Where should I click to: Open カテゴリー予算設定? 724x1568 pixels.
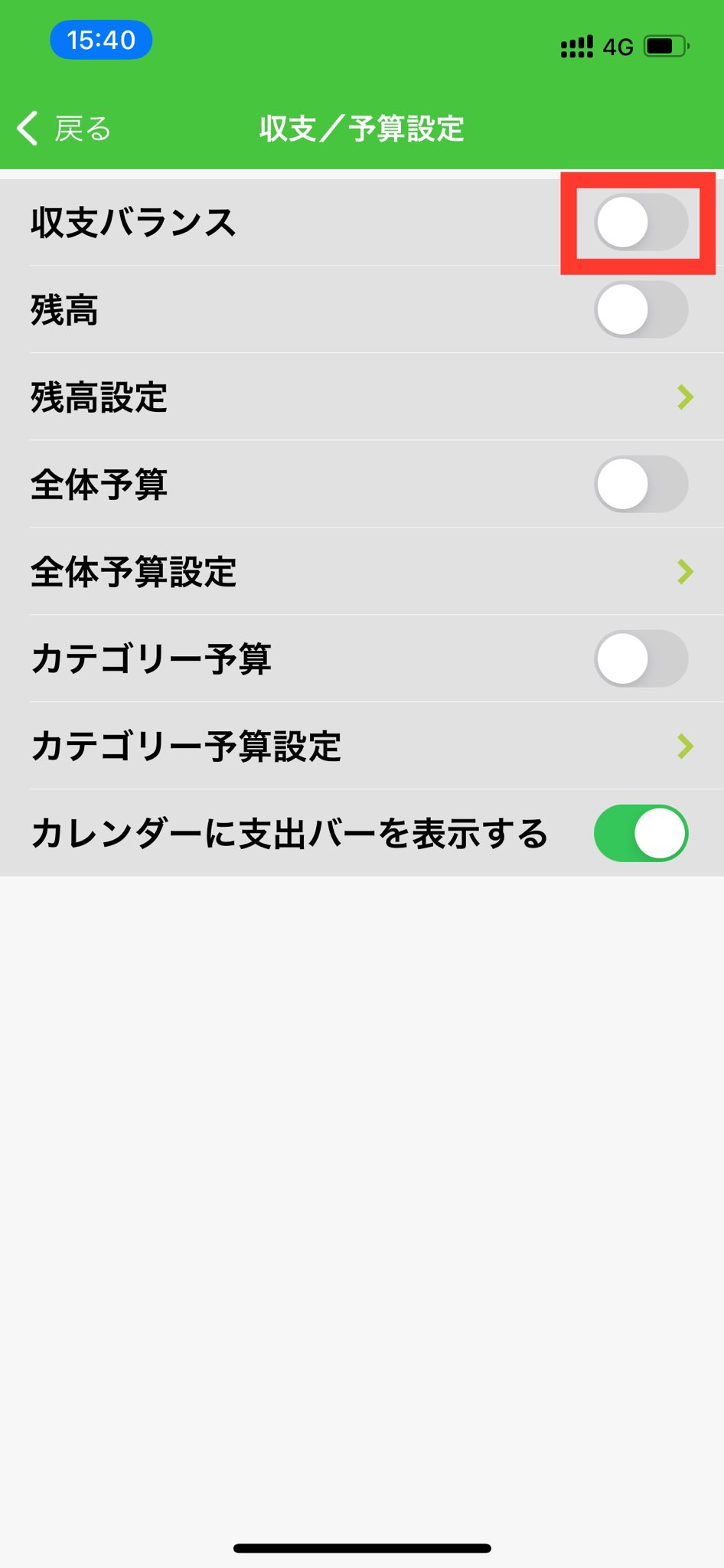[x=361, y=746]
